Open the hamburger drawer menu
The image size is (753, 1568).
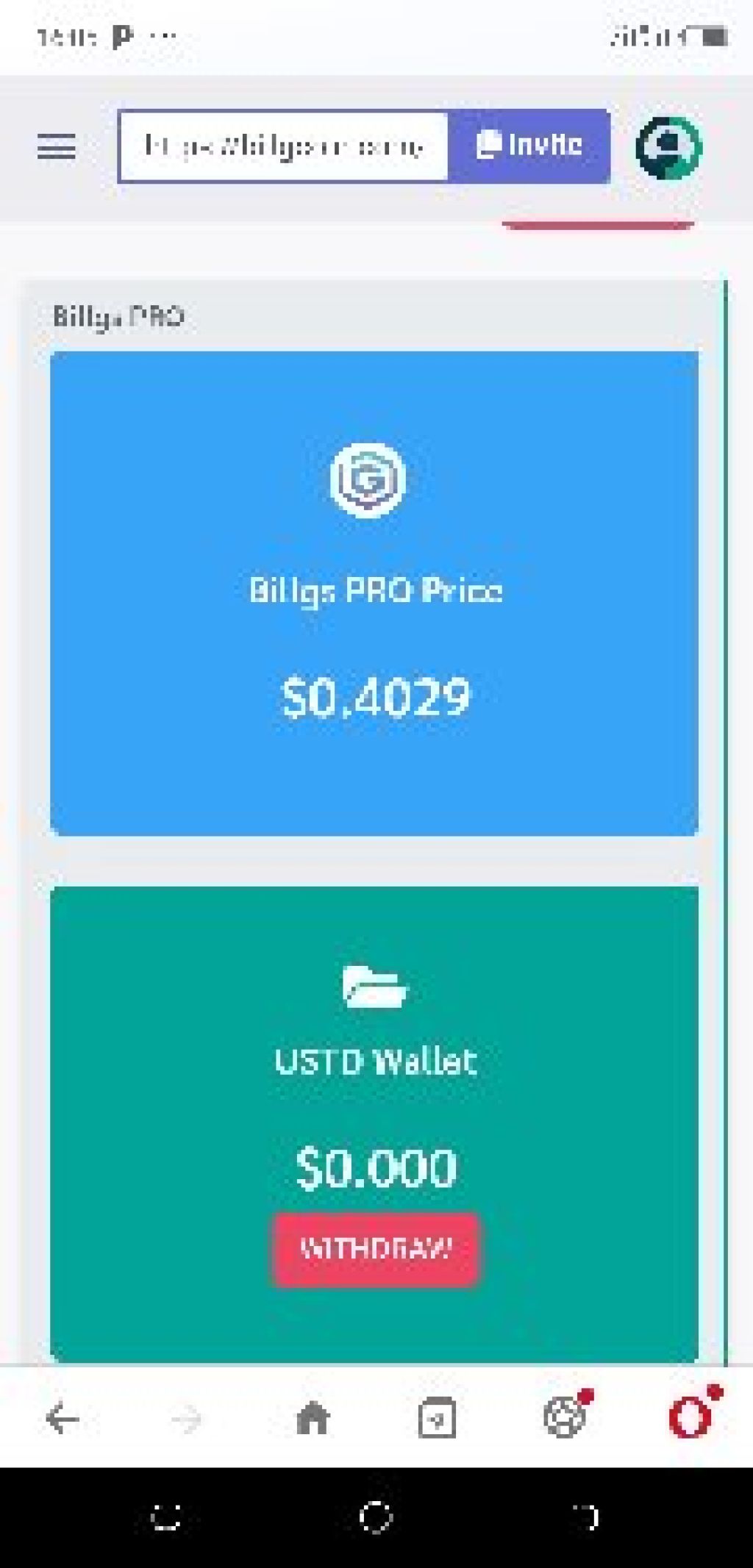click(x=57, y=146)
